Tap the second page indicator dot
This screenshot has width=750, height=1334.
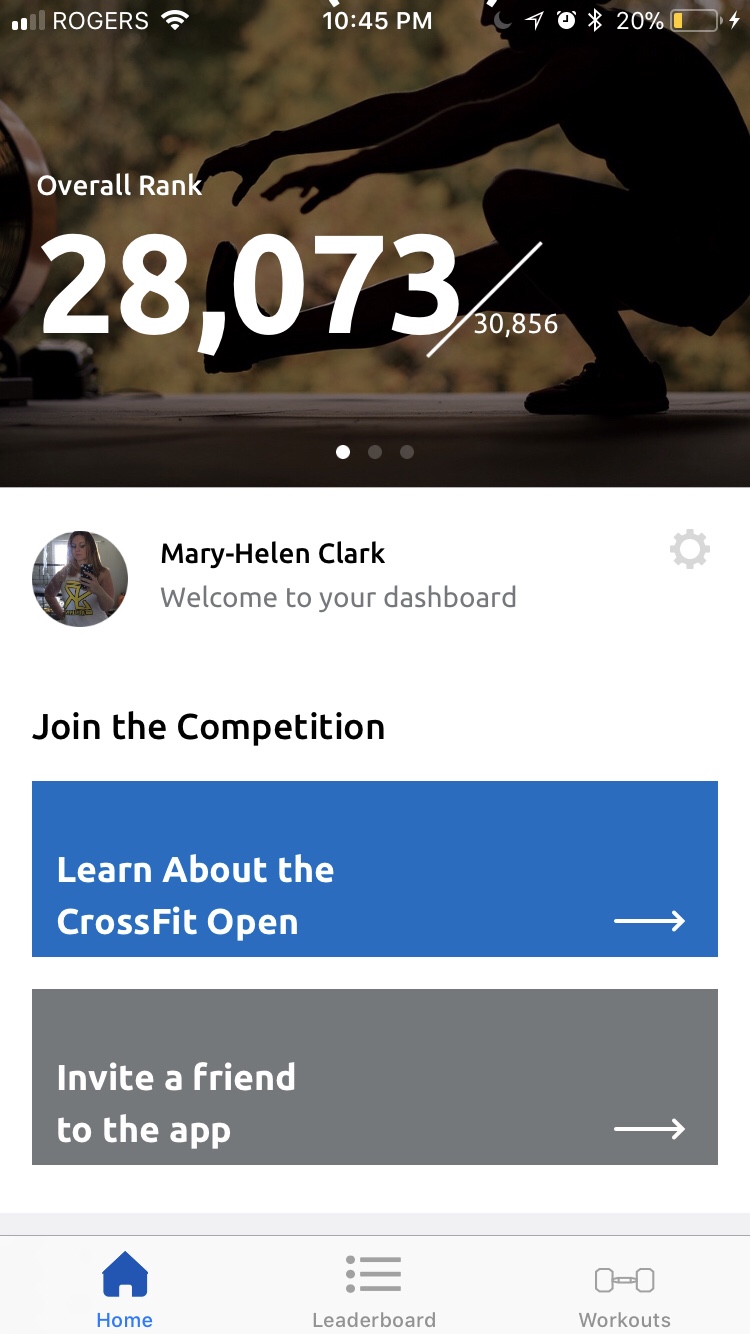pos(375,452)
